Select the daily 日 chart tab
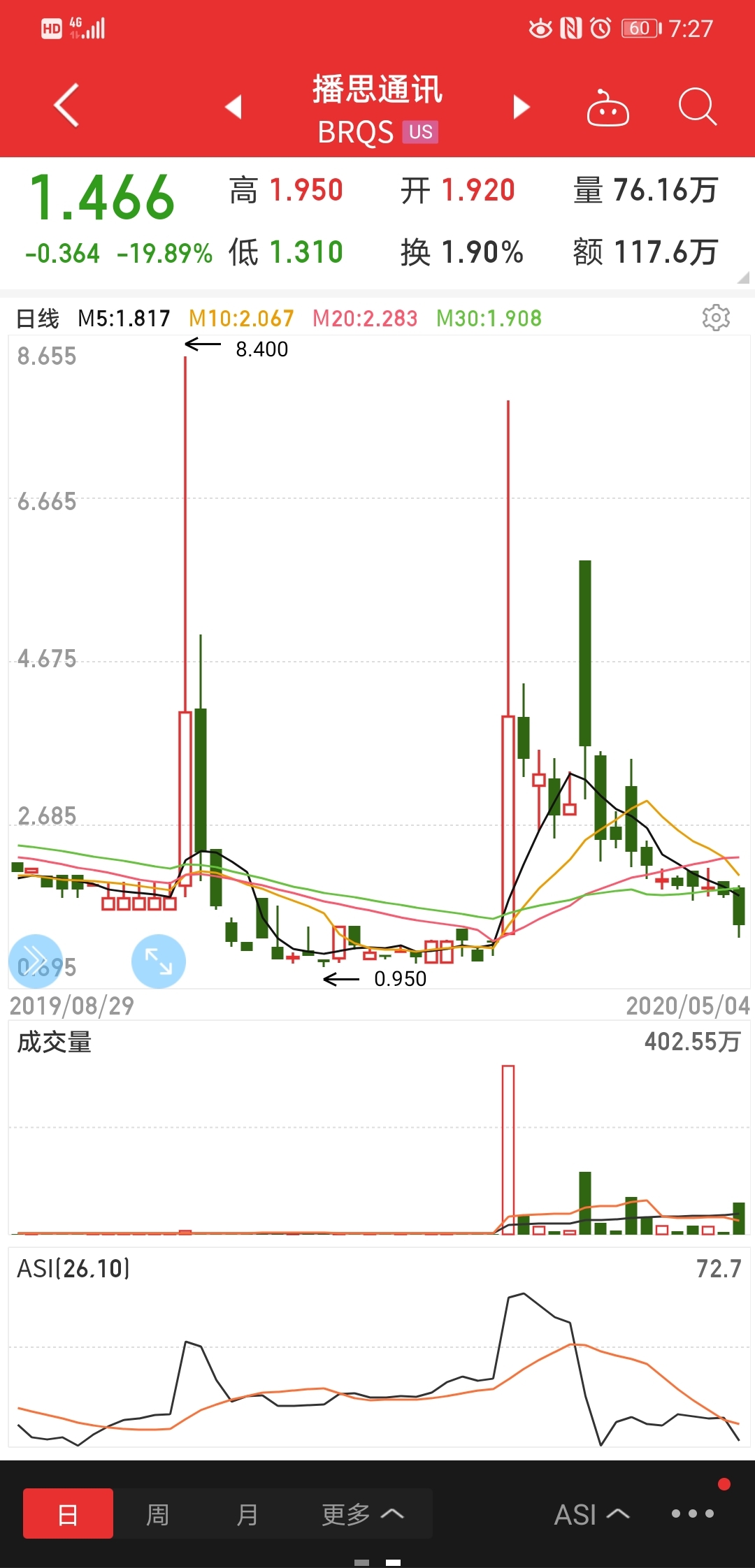 point(68,1513)
